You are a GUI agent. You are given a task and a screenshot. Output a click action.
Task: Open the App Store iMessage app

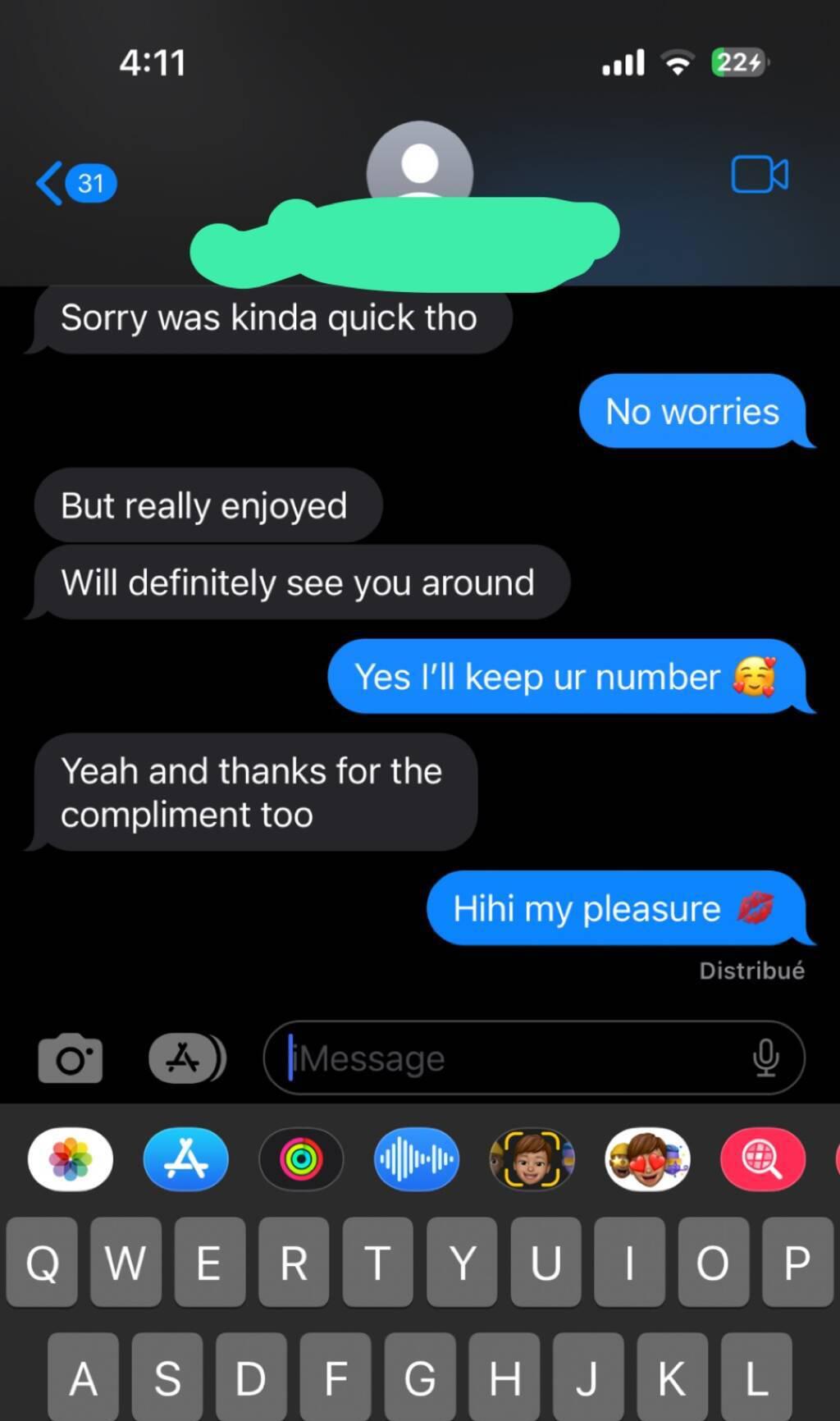point(186,1158)
